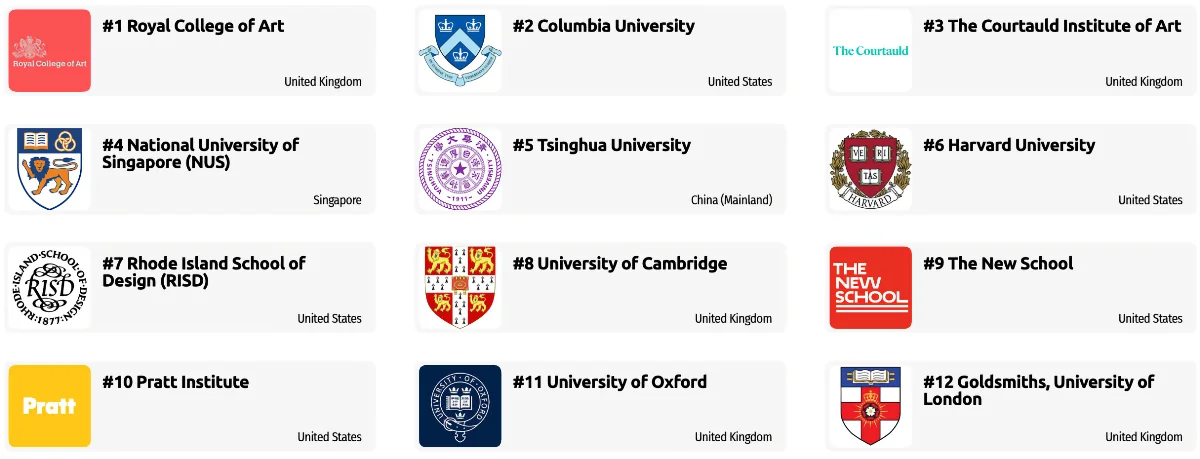
Task: Open National University of Singapore (NUS) card
Action: pyautogui.click(x=200, y=153)
